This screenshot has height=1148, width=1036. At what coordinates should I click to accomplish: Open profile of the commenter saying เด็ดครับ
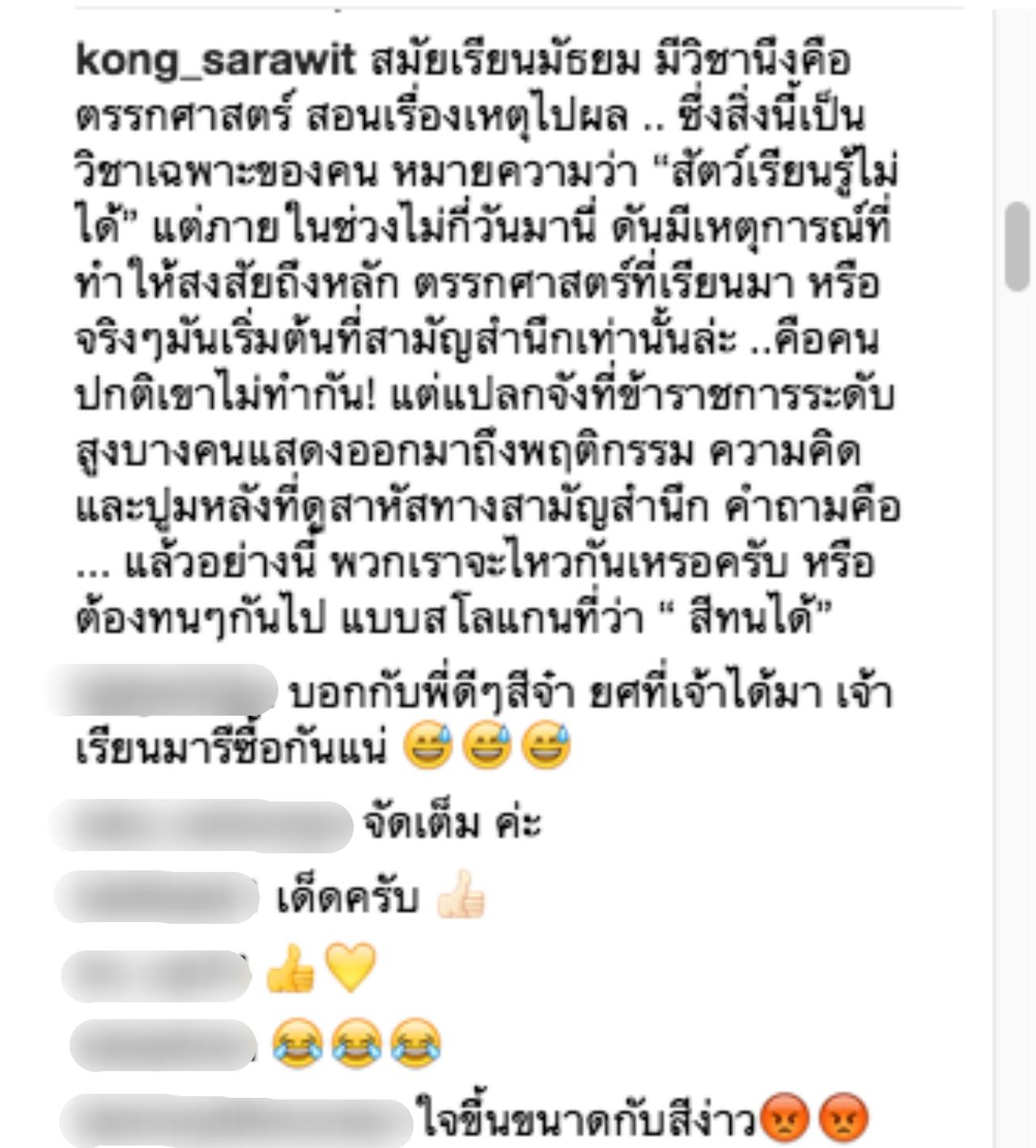(158, 898)
